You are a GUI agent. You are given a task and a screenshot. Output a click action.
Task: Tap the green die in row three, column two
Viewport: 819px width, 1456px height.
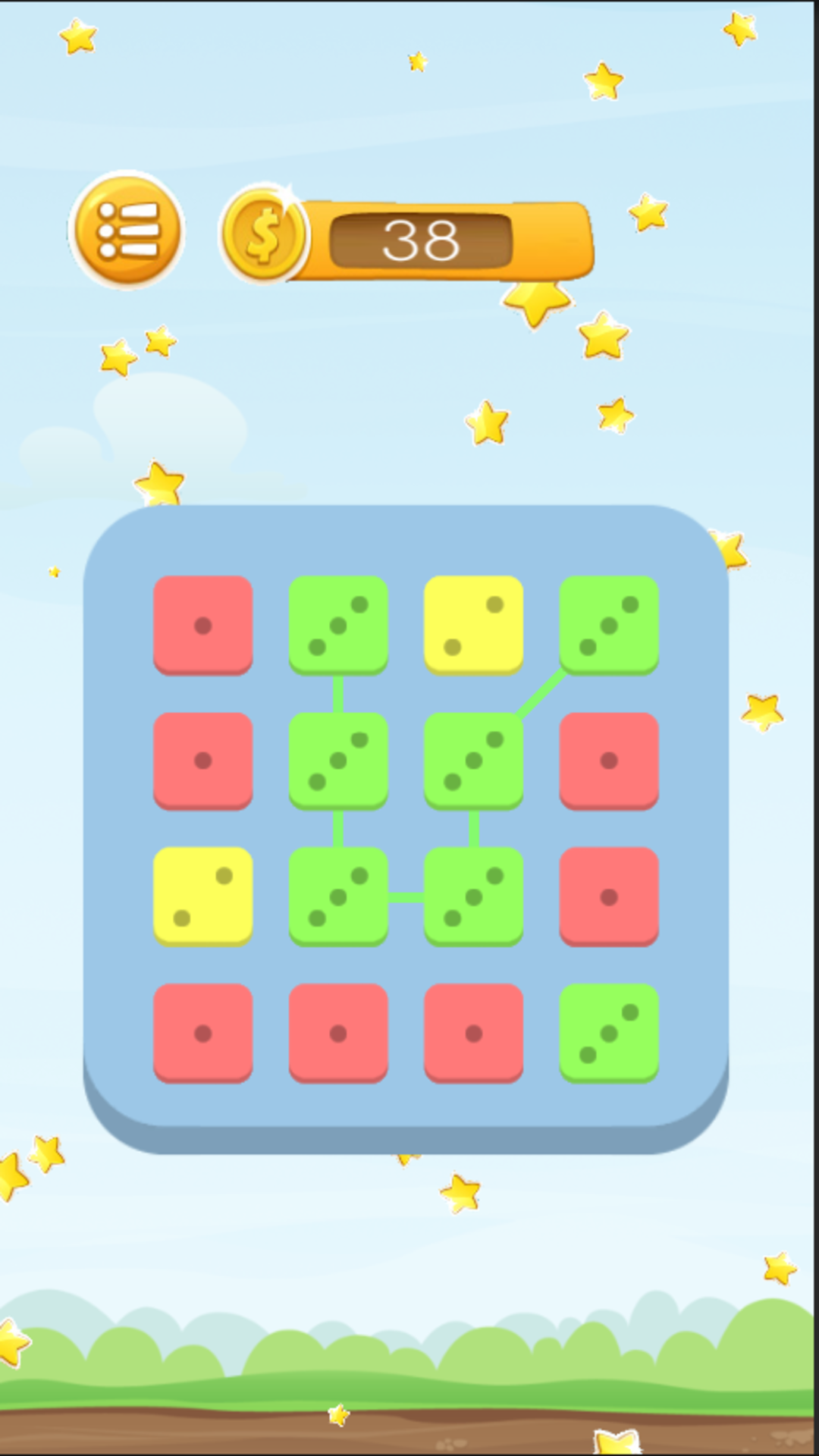click(x=339, y=895)
